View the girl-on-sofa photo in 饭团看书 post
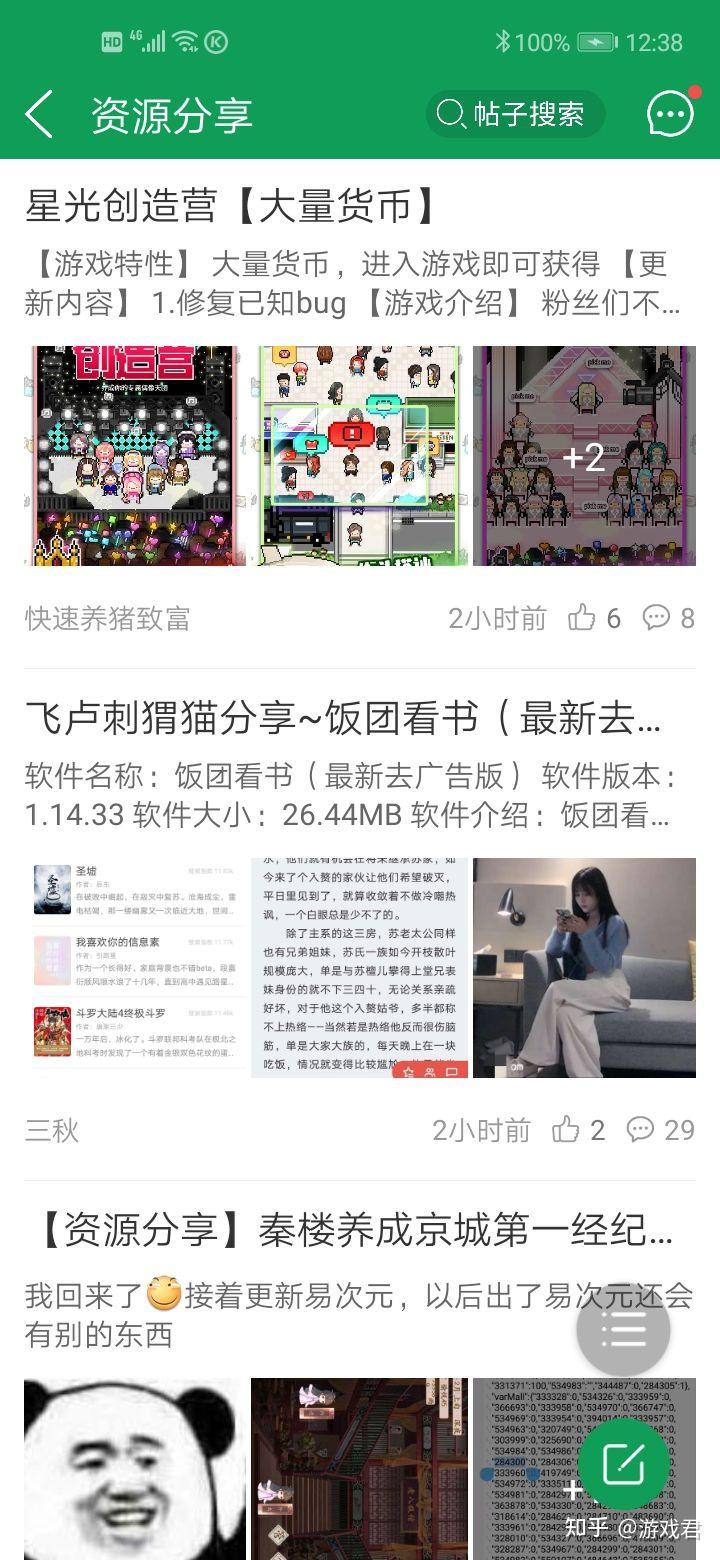Screen dimensions: 720x1560 tap(584, 968)
